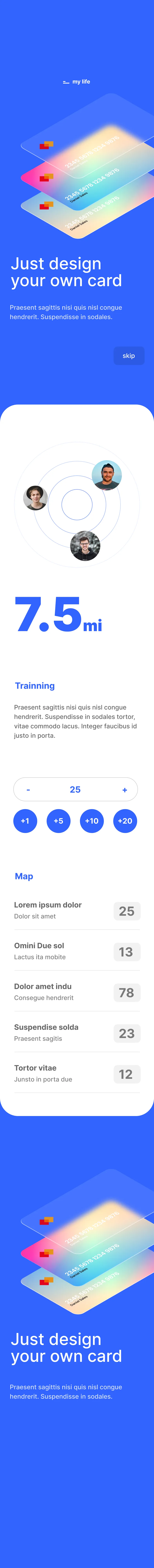
Task: Tap the skip button
Action: tap(129, 356)
